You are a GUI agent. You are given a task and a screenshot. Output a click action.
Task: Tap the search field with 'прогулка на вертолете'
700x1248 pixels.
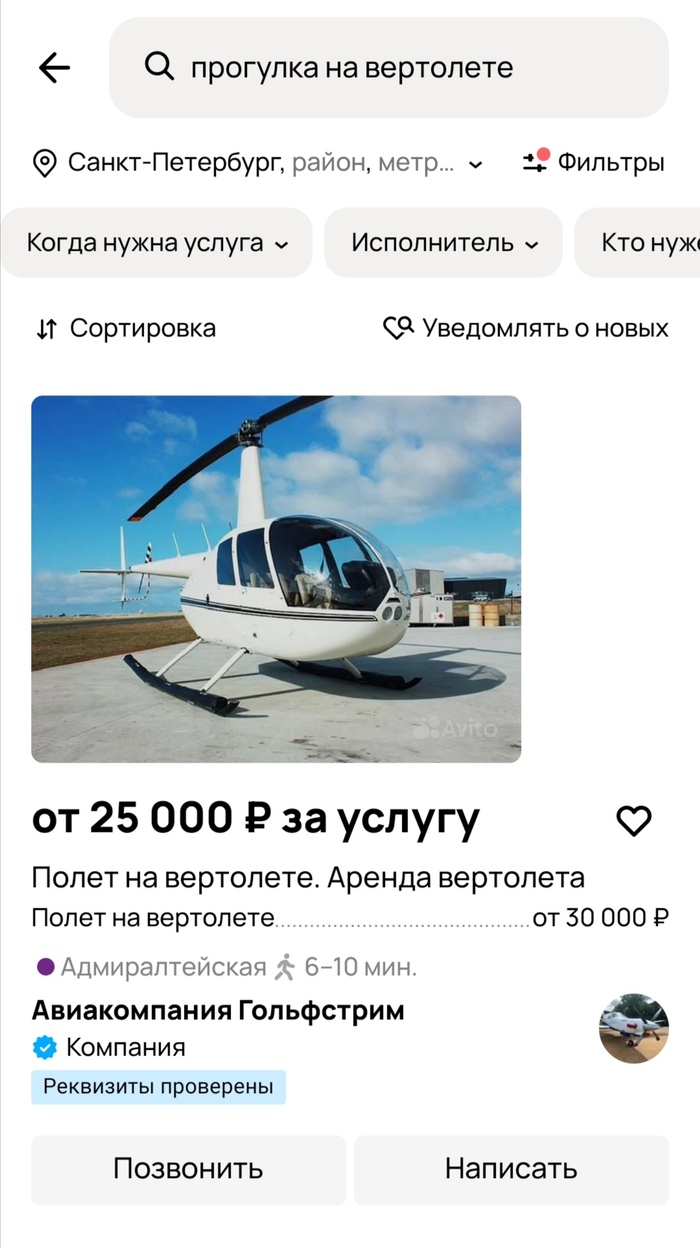[x=388, y=68]
